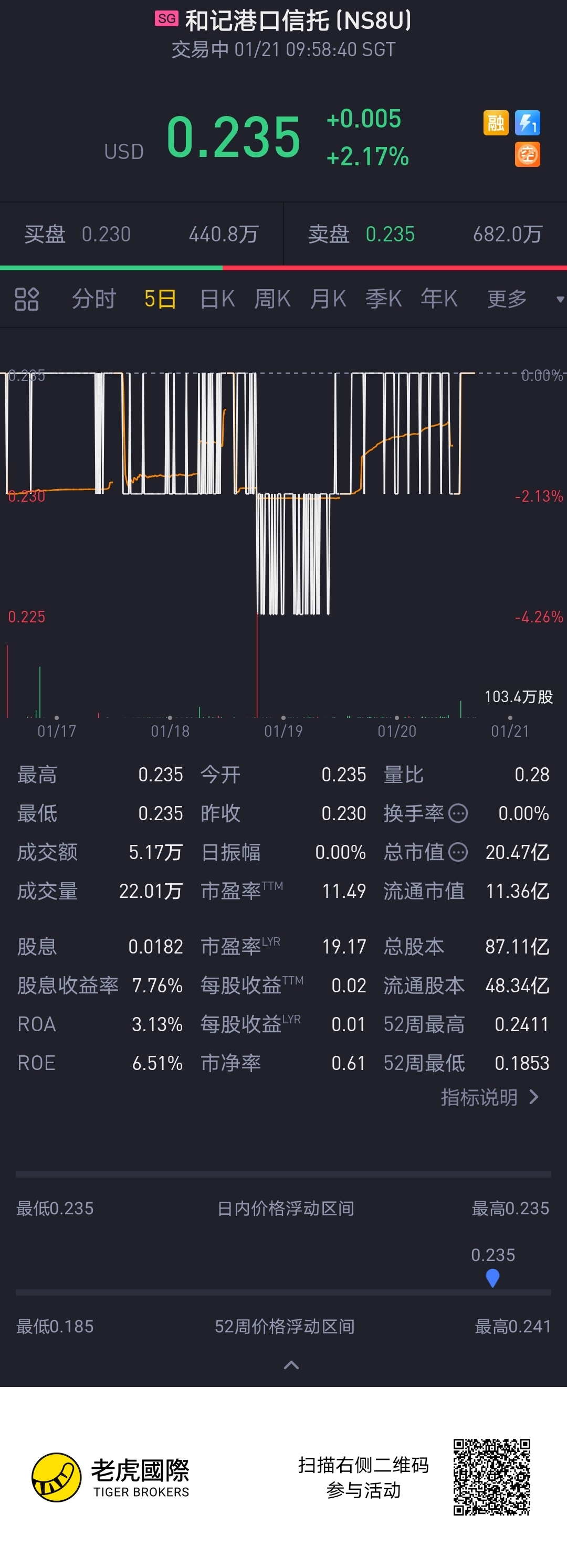The image size is (567, 1568).
Task: Tap the orange 空 short-selling badge
Action: [528, 155]
